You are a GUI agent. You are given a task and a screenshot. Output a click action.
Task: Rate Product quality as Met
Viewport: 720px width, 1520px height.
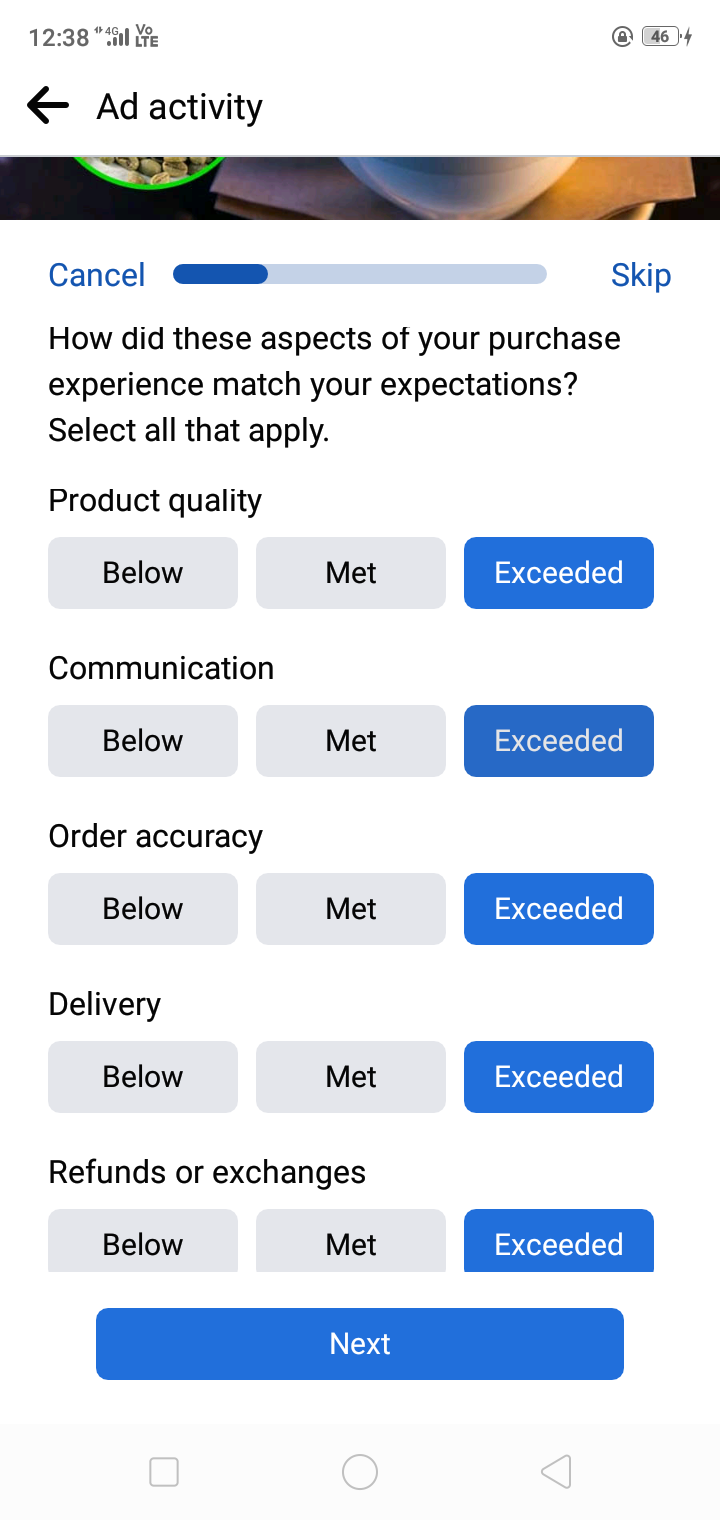point(351,573)
